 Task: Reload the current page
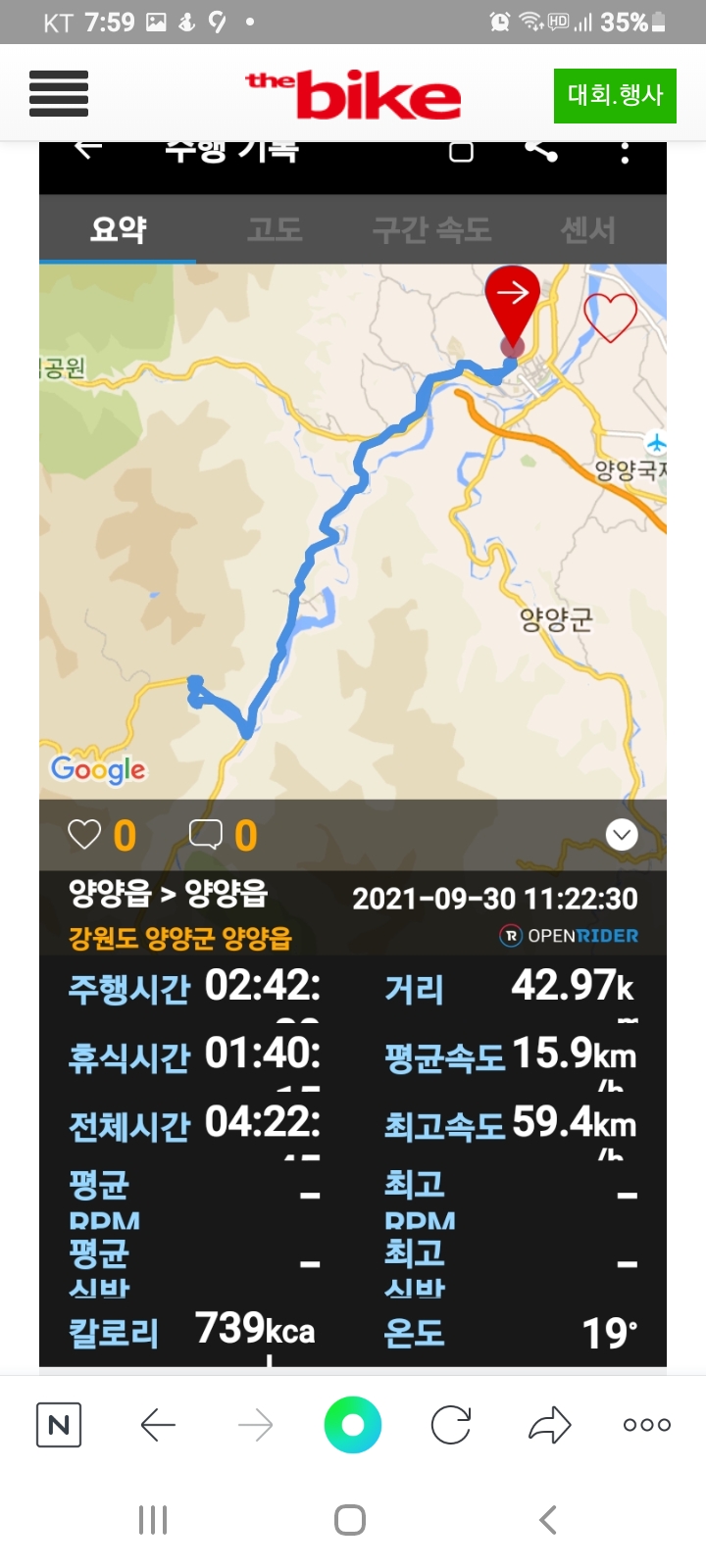pos(451,1425)
